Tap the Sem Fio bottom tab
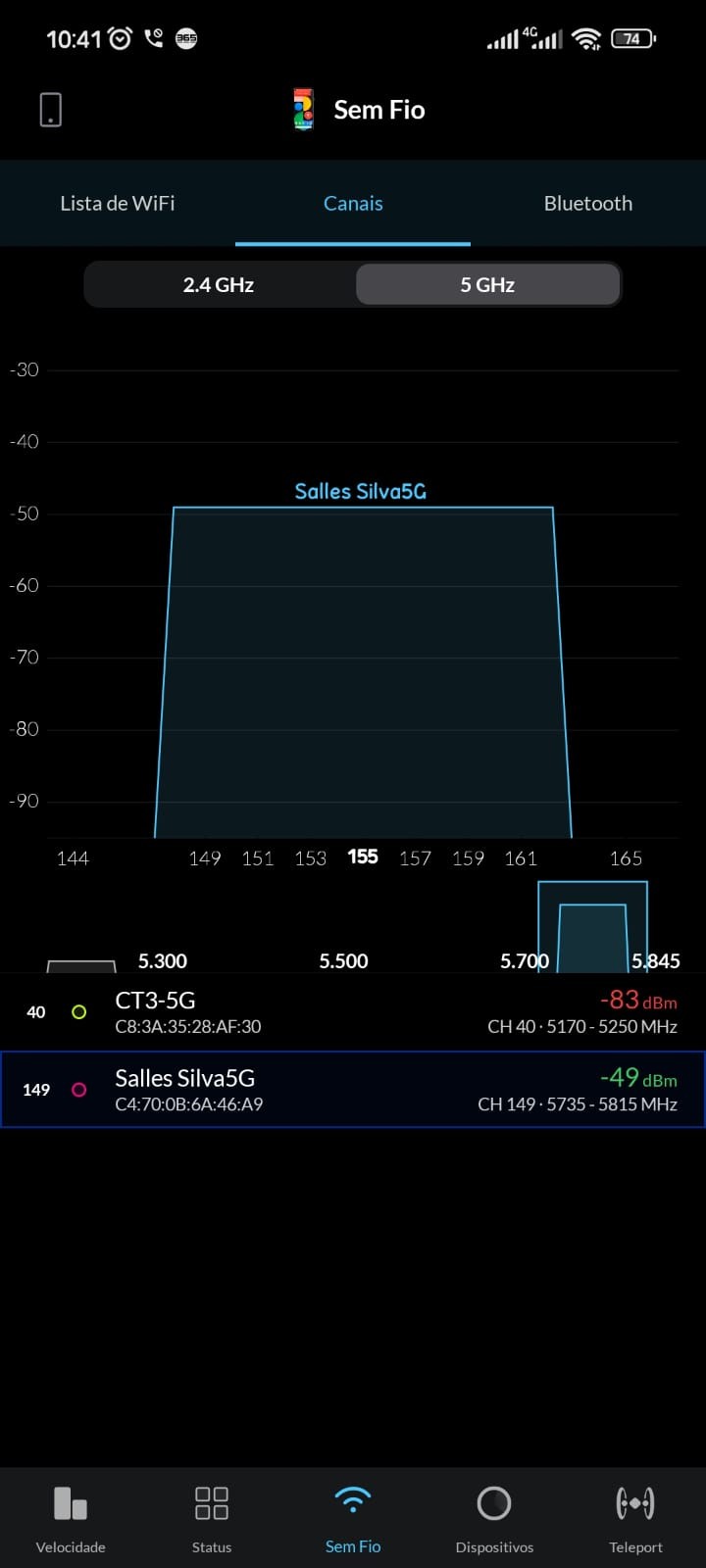 click(x=353, y=1517)
